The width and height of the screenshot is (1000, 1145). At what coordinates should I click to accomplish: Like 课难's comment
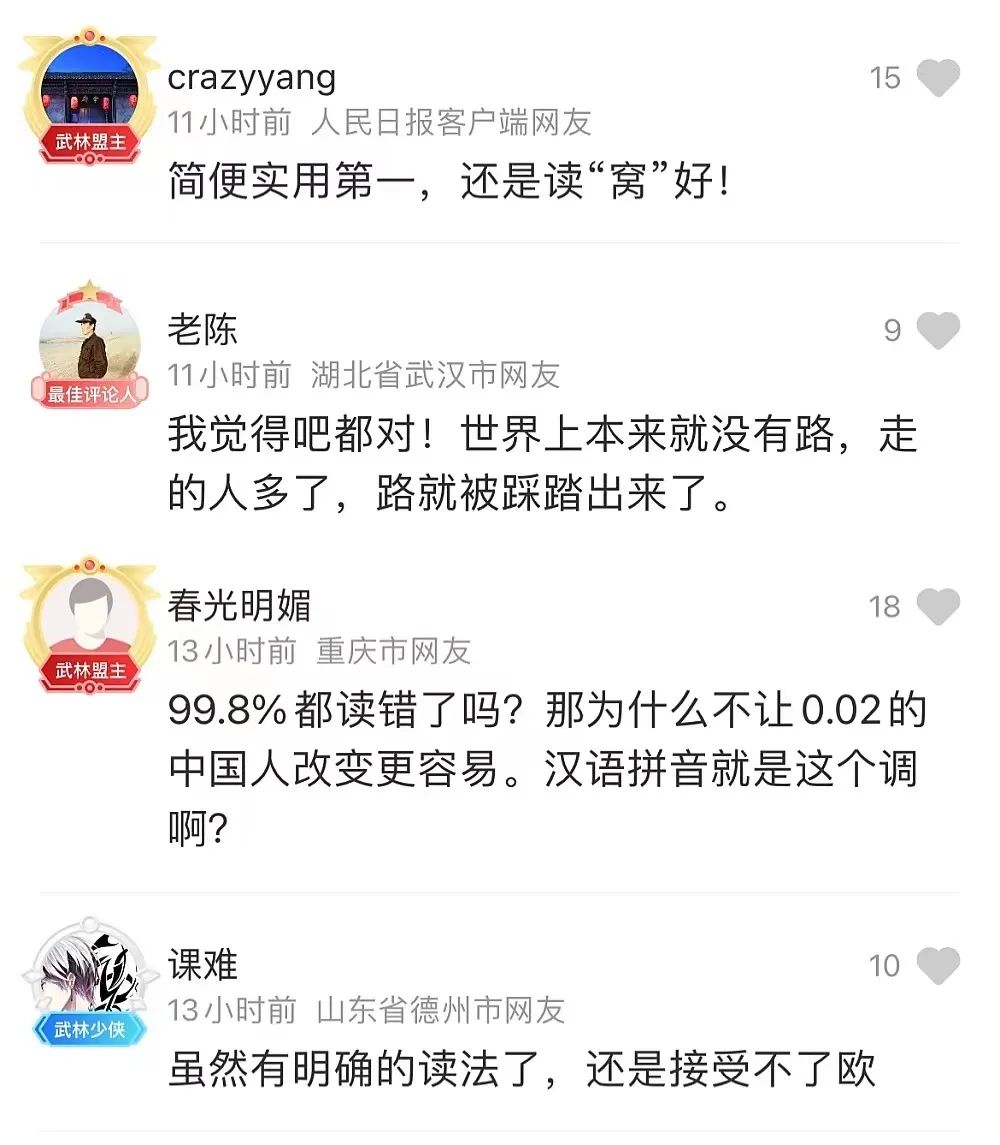pos(938,966)
